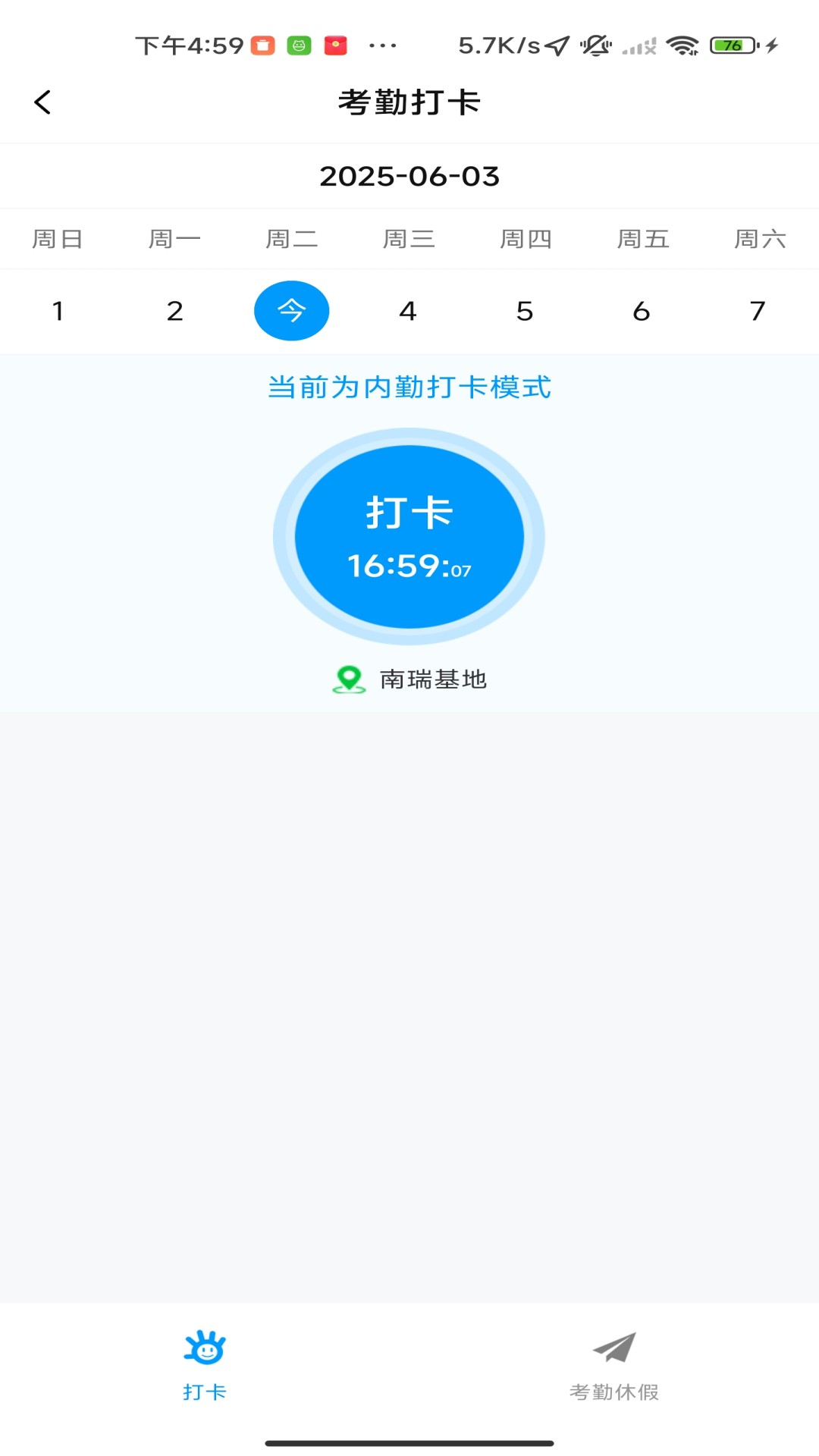The width and height of the screenshot is (819, 1456).
Task: Select day 7 in the week row
Action: pos(758,311)
